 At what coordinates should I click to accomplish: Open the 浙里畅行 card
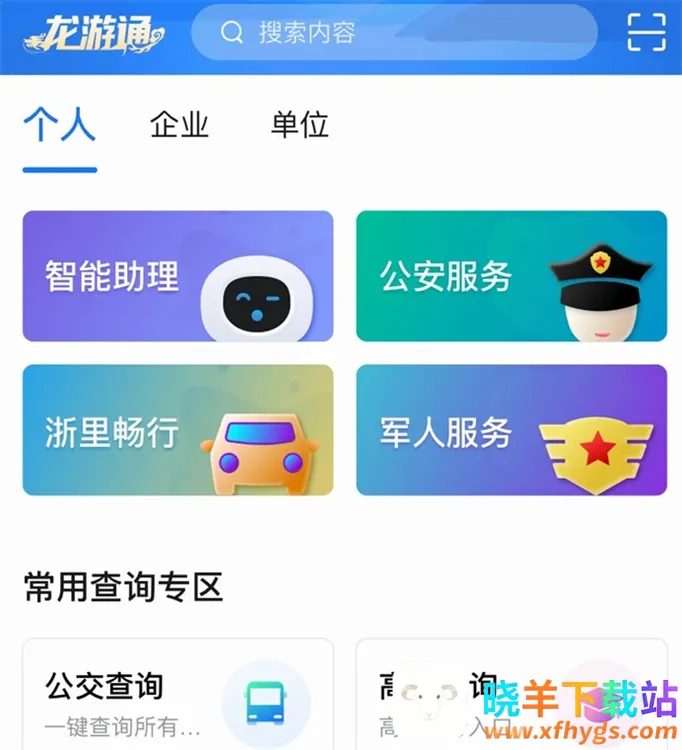(x=178, y=430)
